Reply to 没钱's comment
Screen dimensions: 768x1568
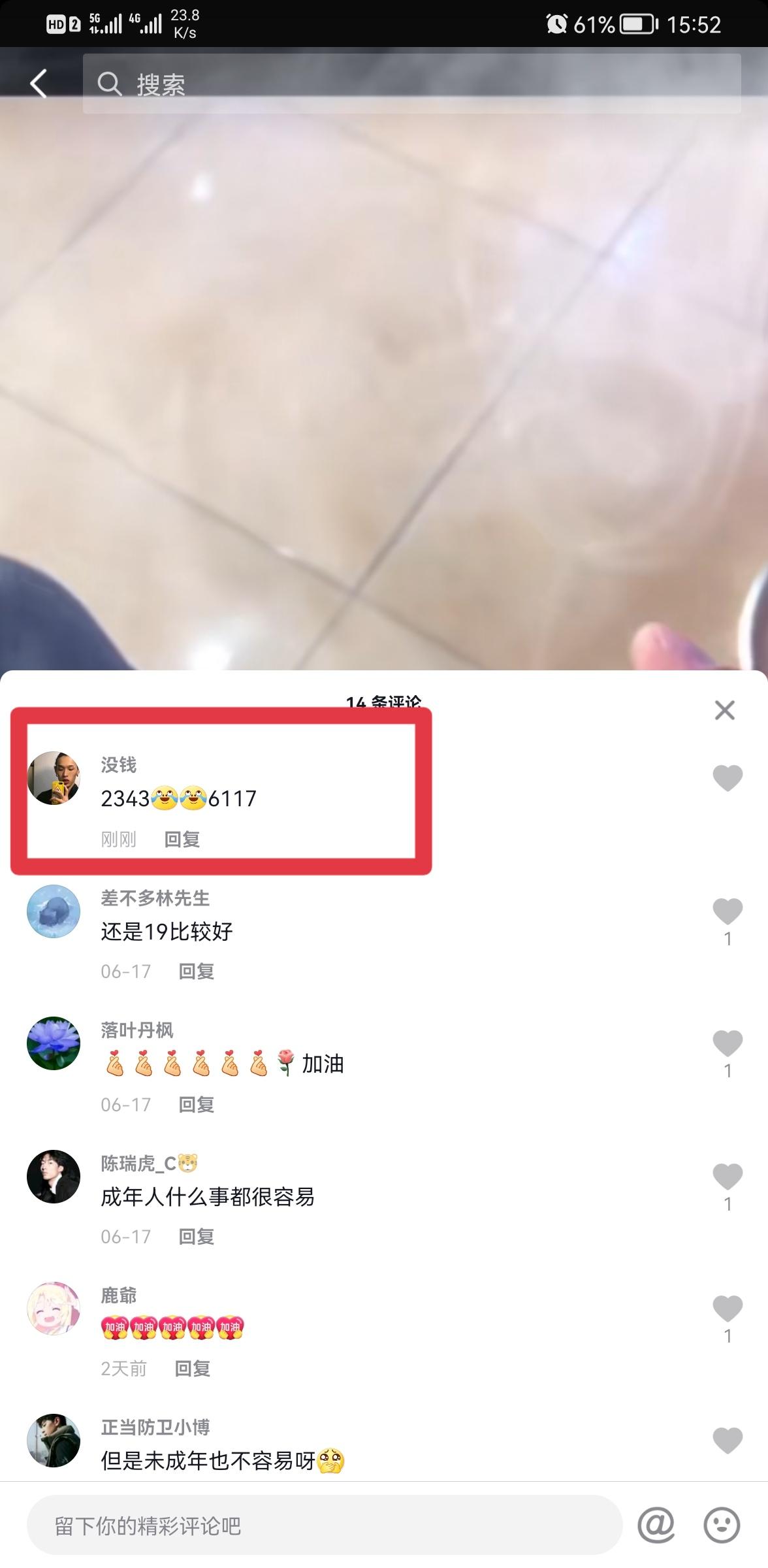[x=182, y=840]
